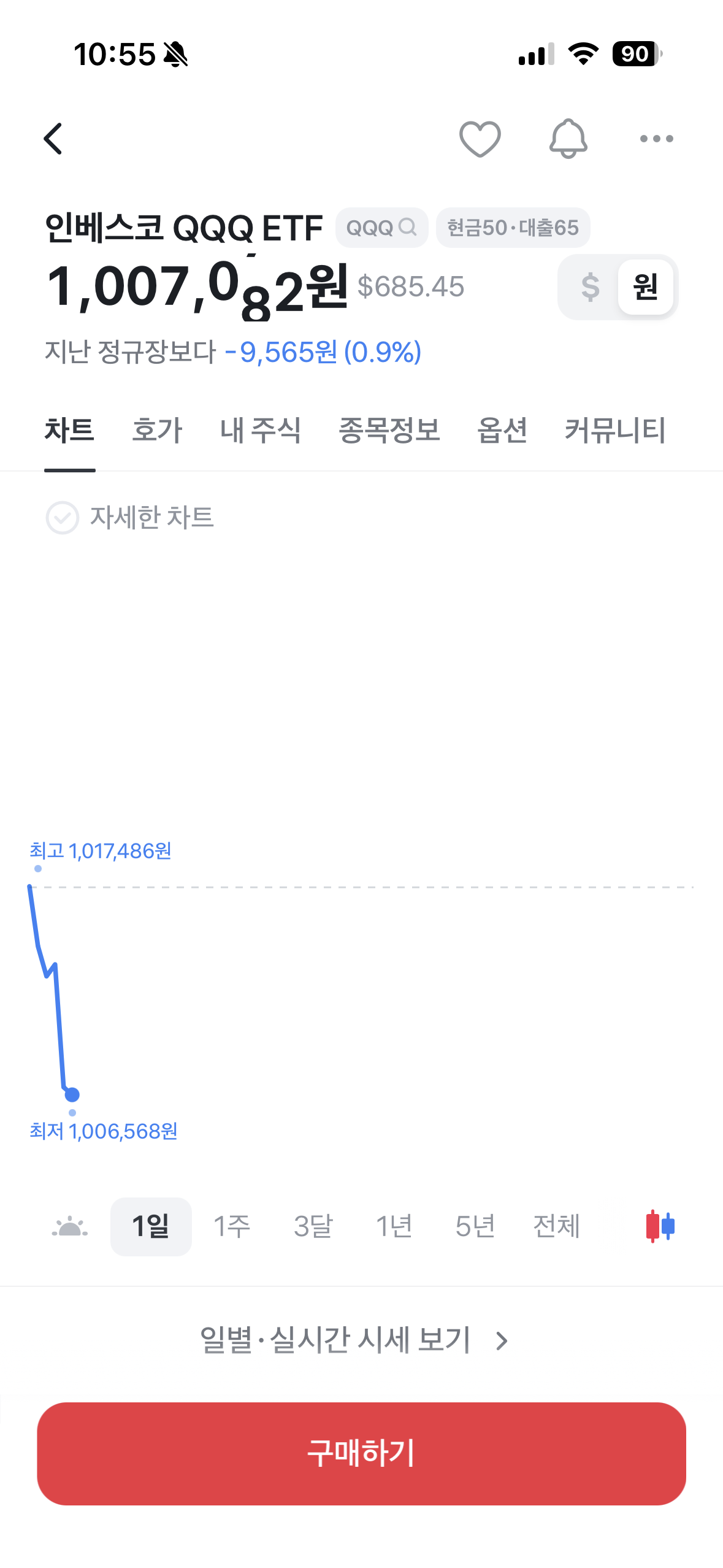723x1568 pixels.
Task: Open the 현금50·대출65 margin chip
Action: (x=513, y=228)
